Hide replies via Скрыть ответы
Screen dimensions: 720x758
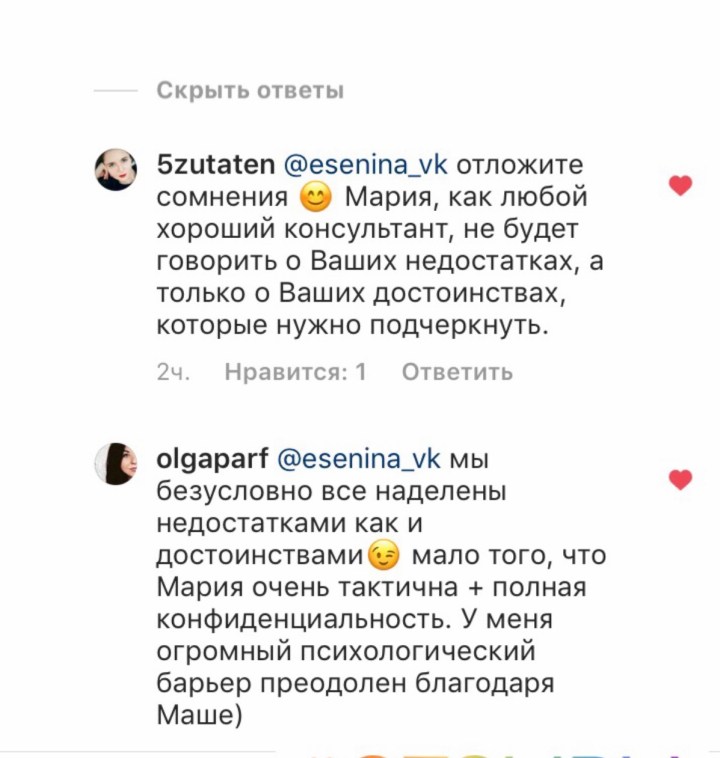click(250, 91)
